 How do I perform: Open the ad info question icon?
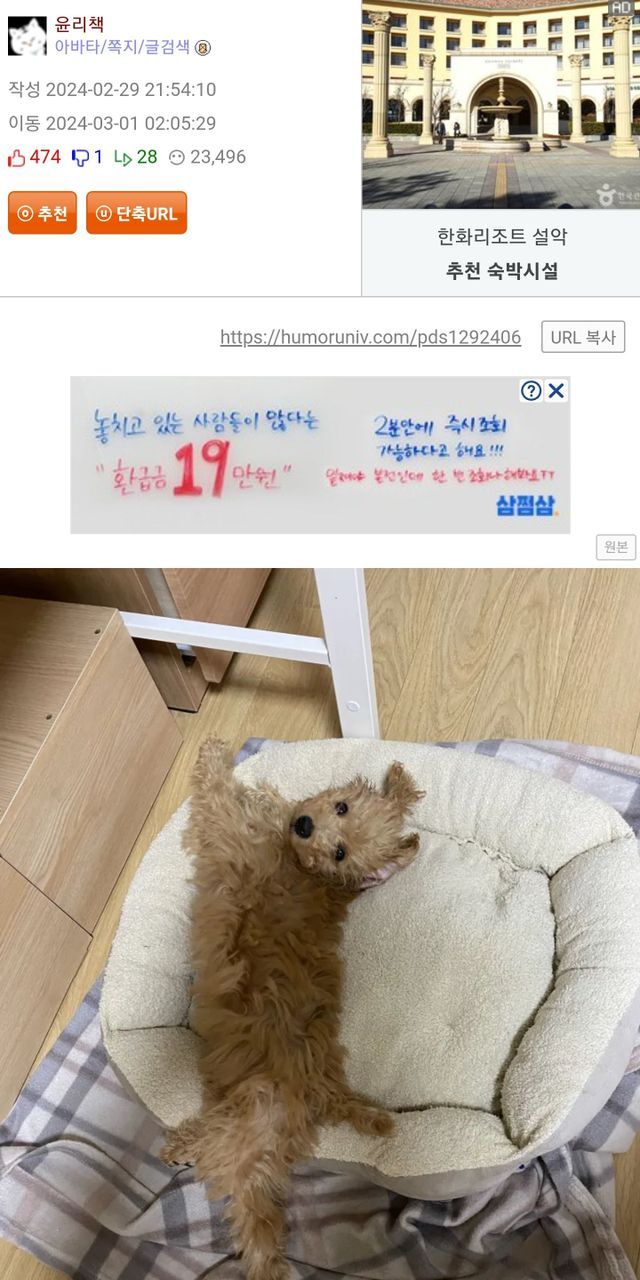(531, 391)
